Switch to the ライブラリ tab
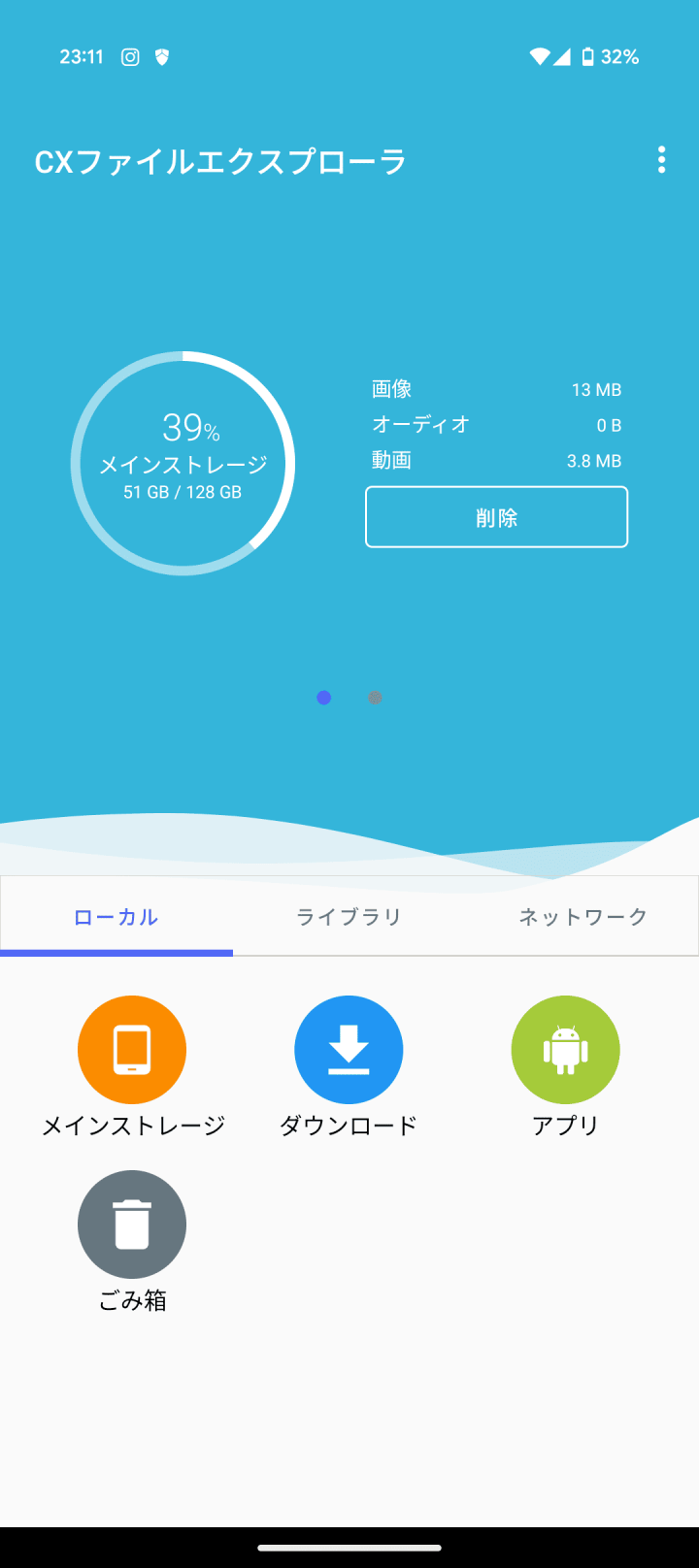Viewport: 699px width, 1568px height. [349, 915]
